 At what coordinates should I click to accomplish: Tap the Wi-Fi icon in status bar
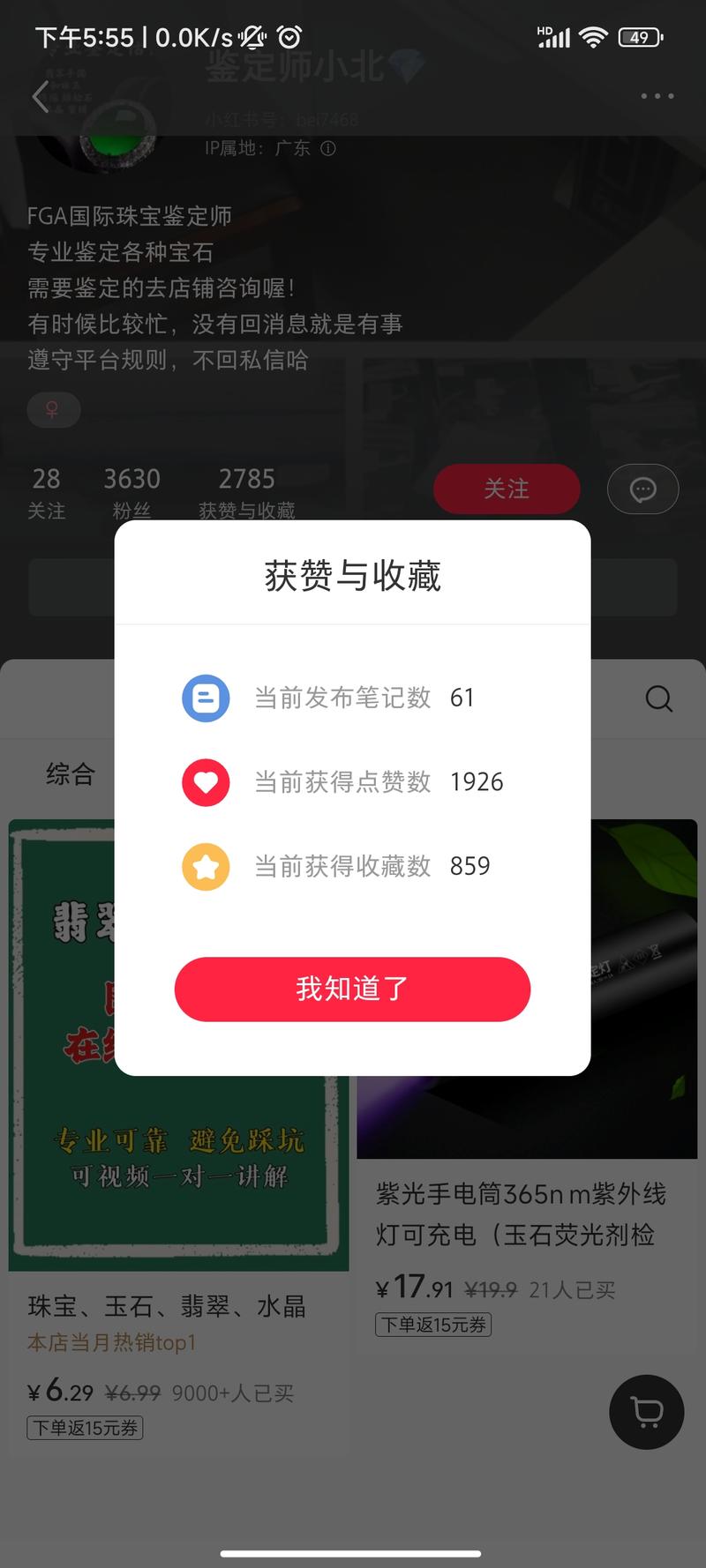(593, 36)
